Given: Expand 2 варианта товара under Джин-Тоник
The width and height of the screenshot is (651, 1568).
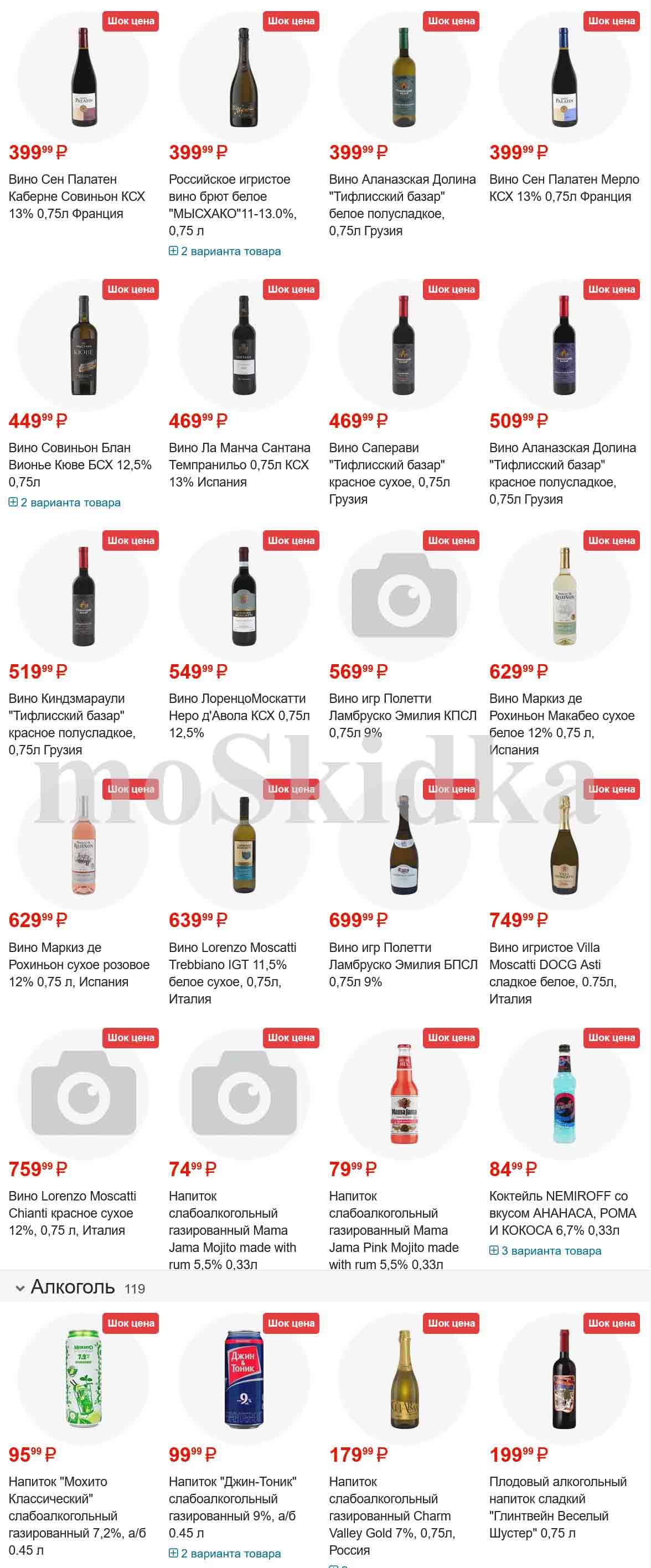Looking at the screenshot, I should tap(225, 1554).
